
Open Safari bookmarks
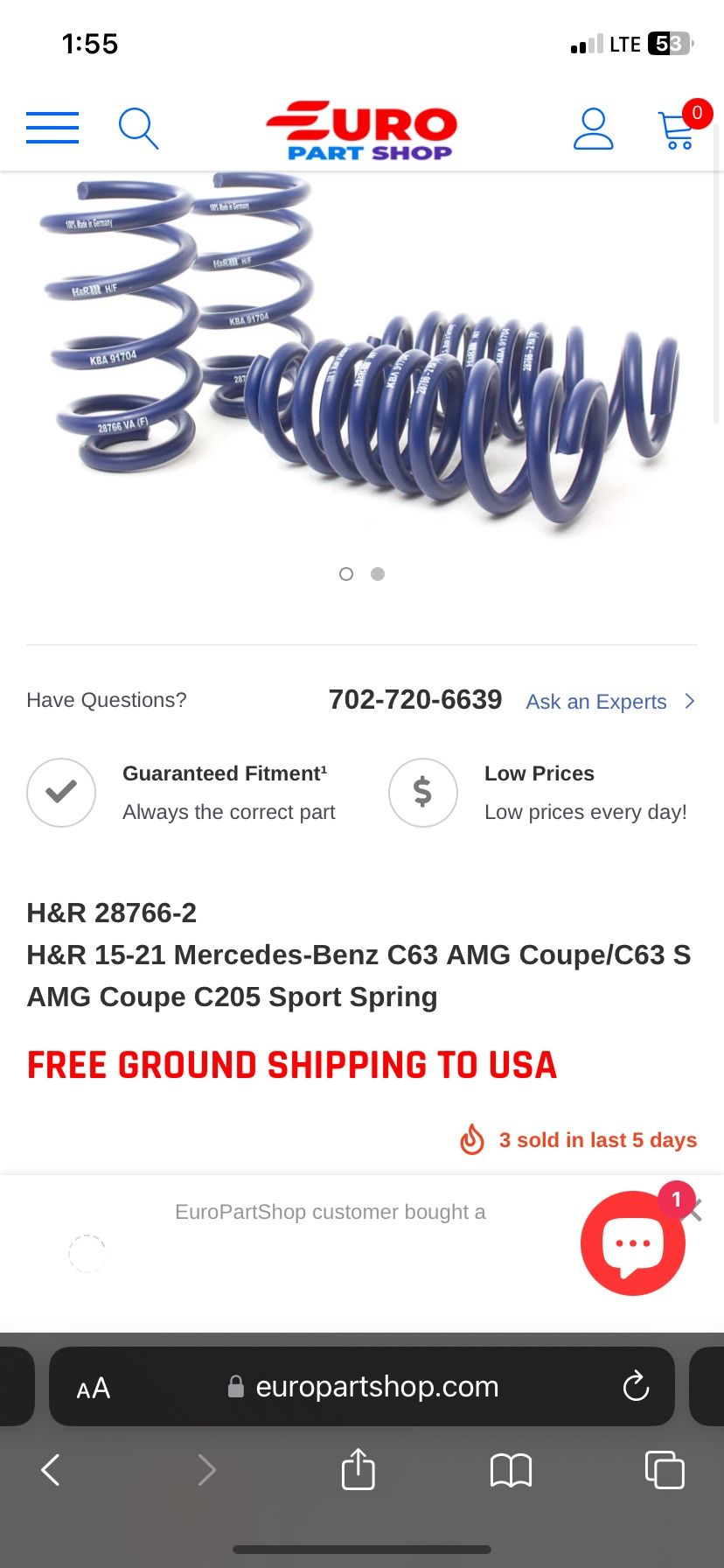pos(512,1470)
